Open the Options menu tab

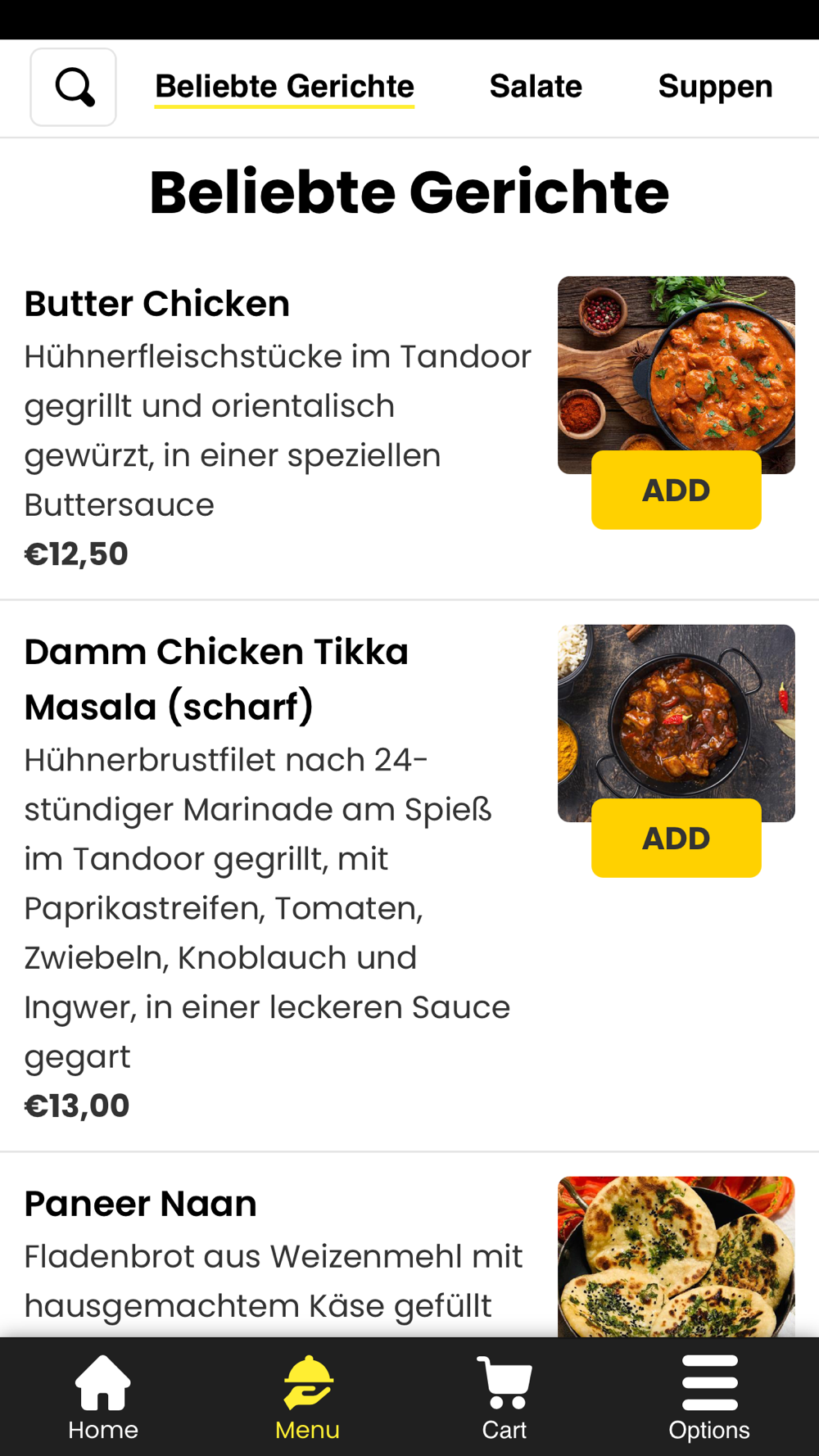click(709, 1398)
